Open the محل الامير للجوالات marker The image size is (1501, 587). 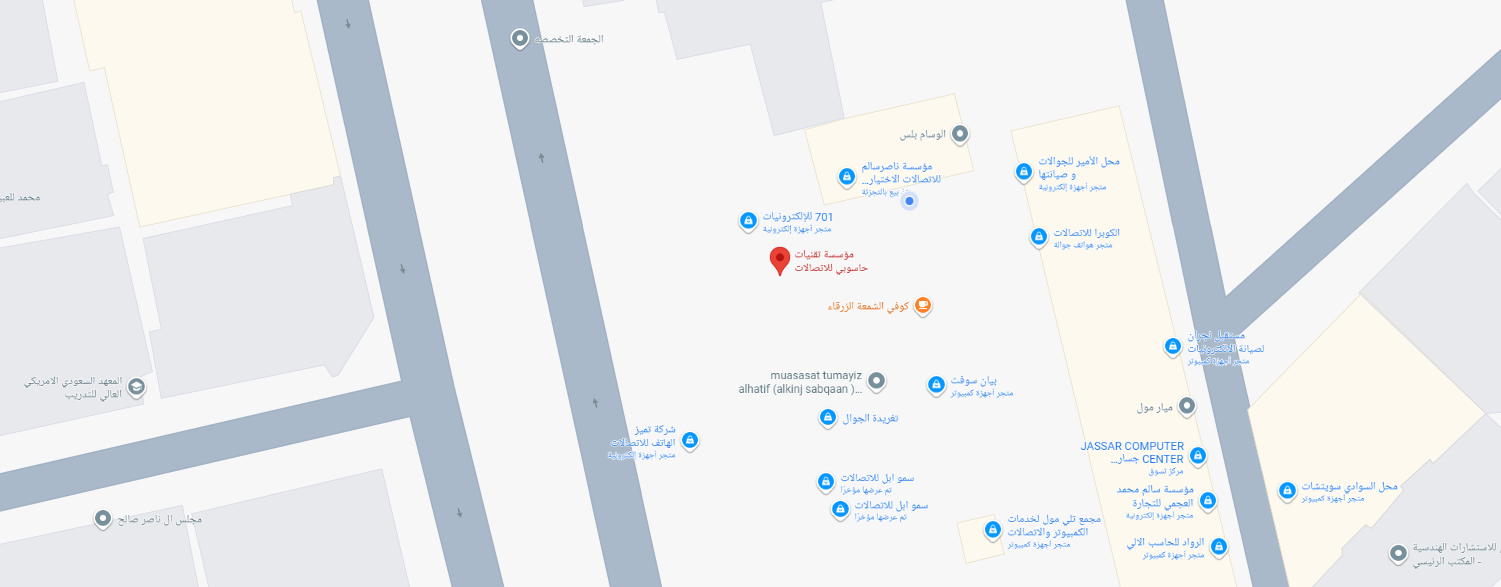pyautogui.click(x=1024, y=172)
